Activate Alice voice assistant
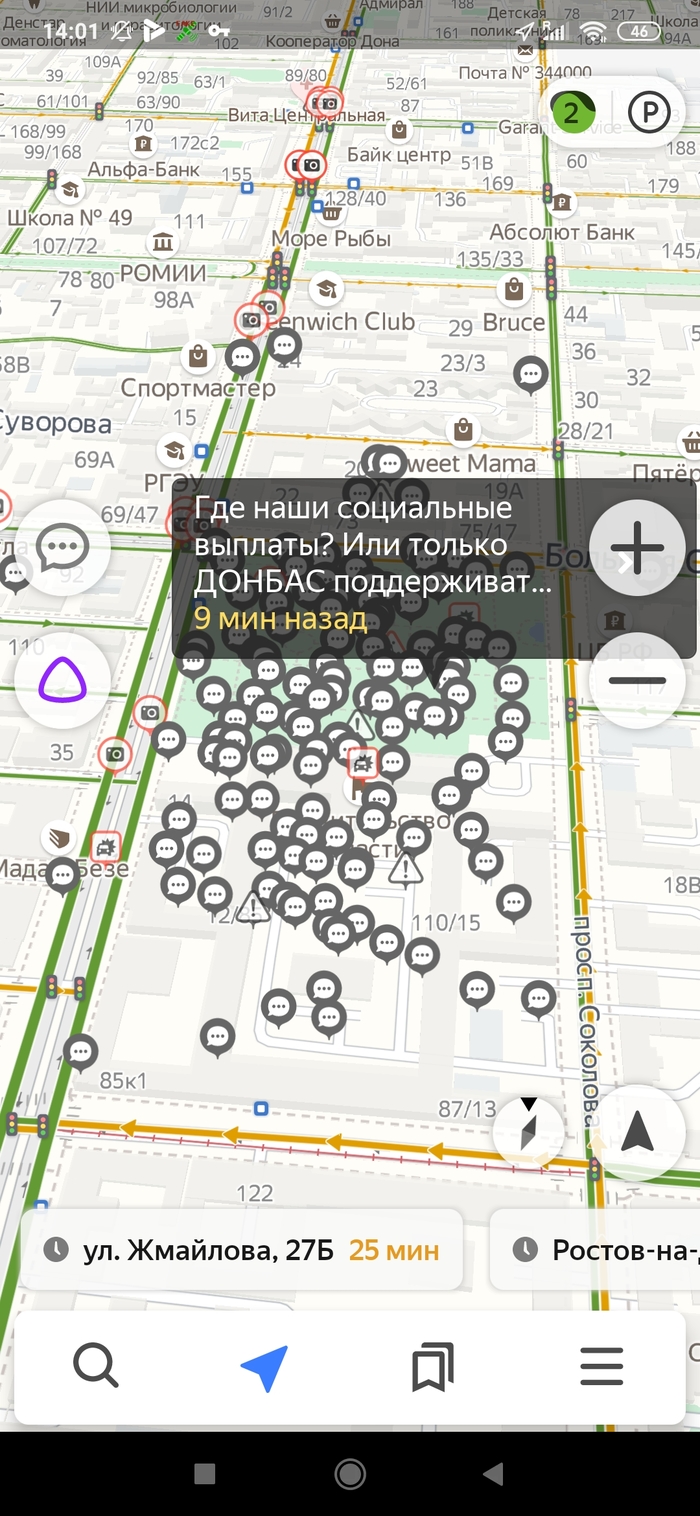The width and height of the screenshot is (700, 1516). (x=62, y=680)
